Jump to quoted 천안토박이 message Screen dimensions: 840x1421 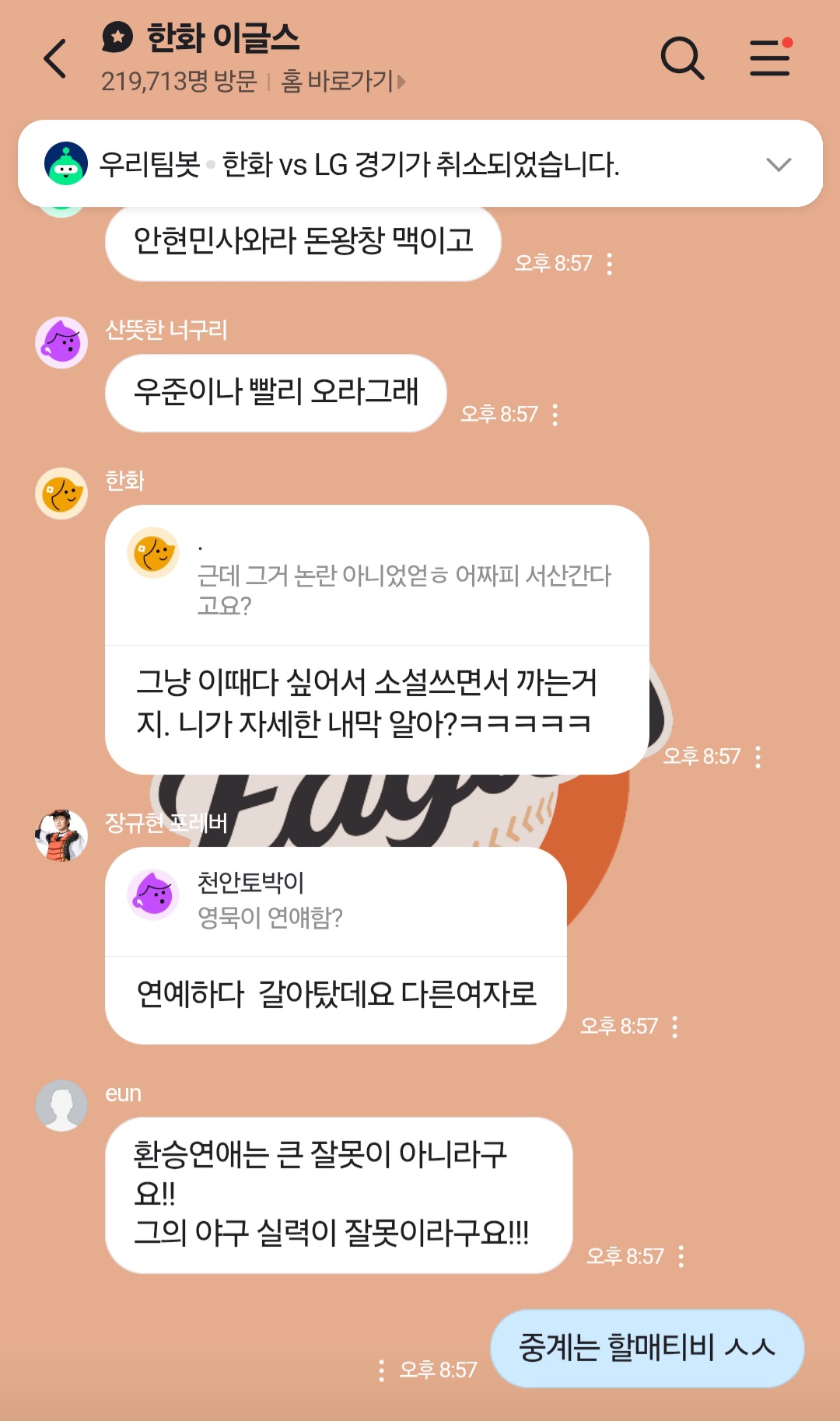[x=334, y=901]
